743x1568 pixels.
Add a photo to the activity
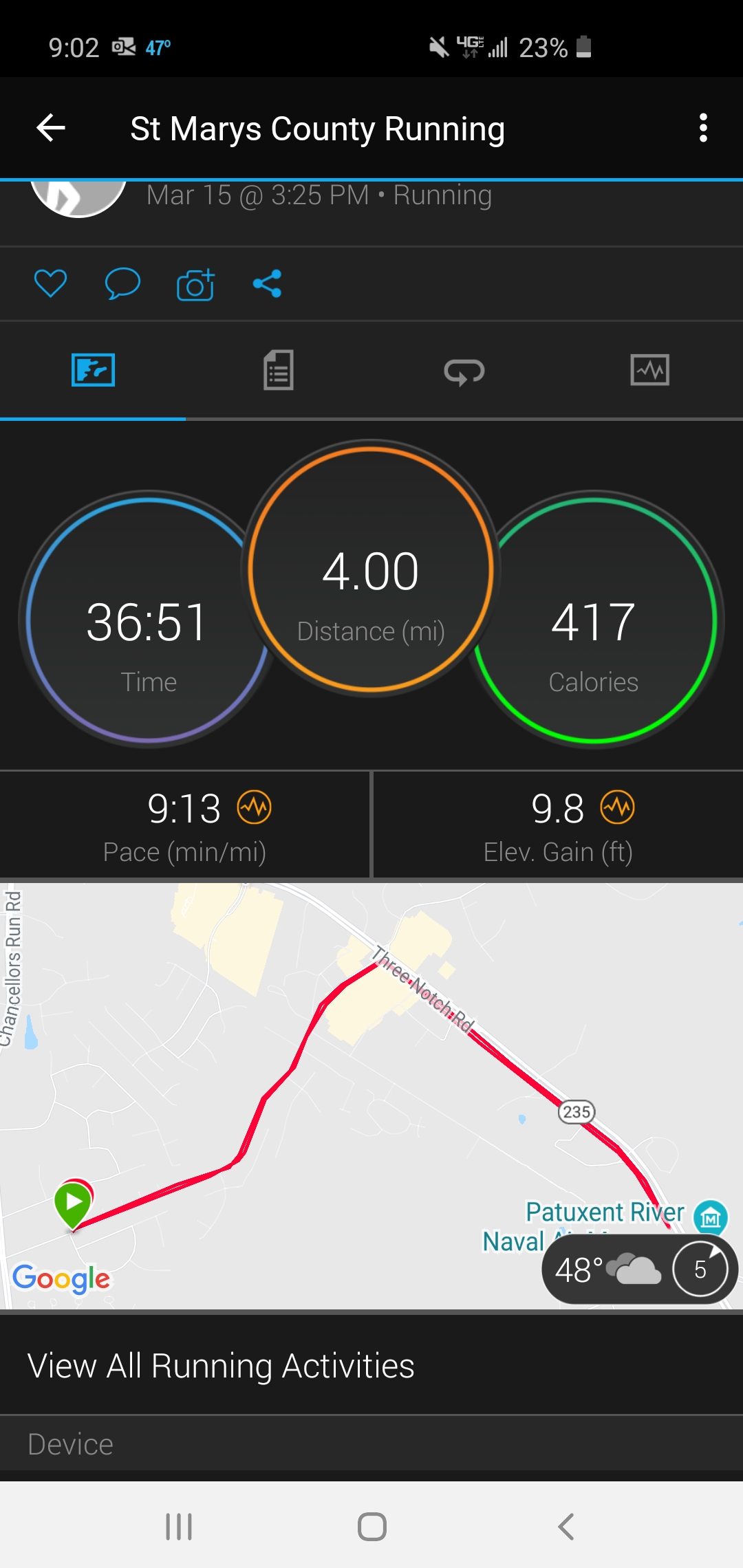(x=195, y=284)
